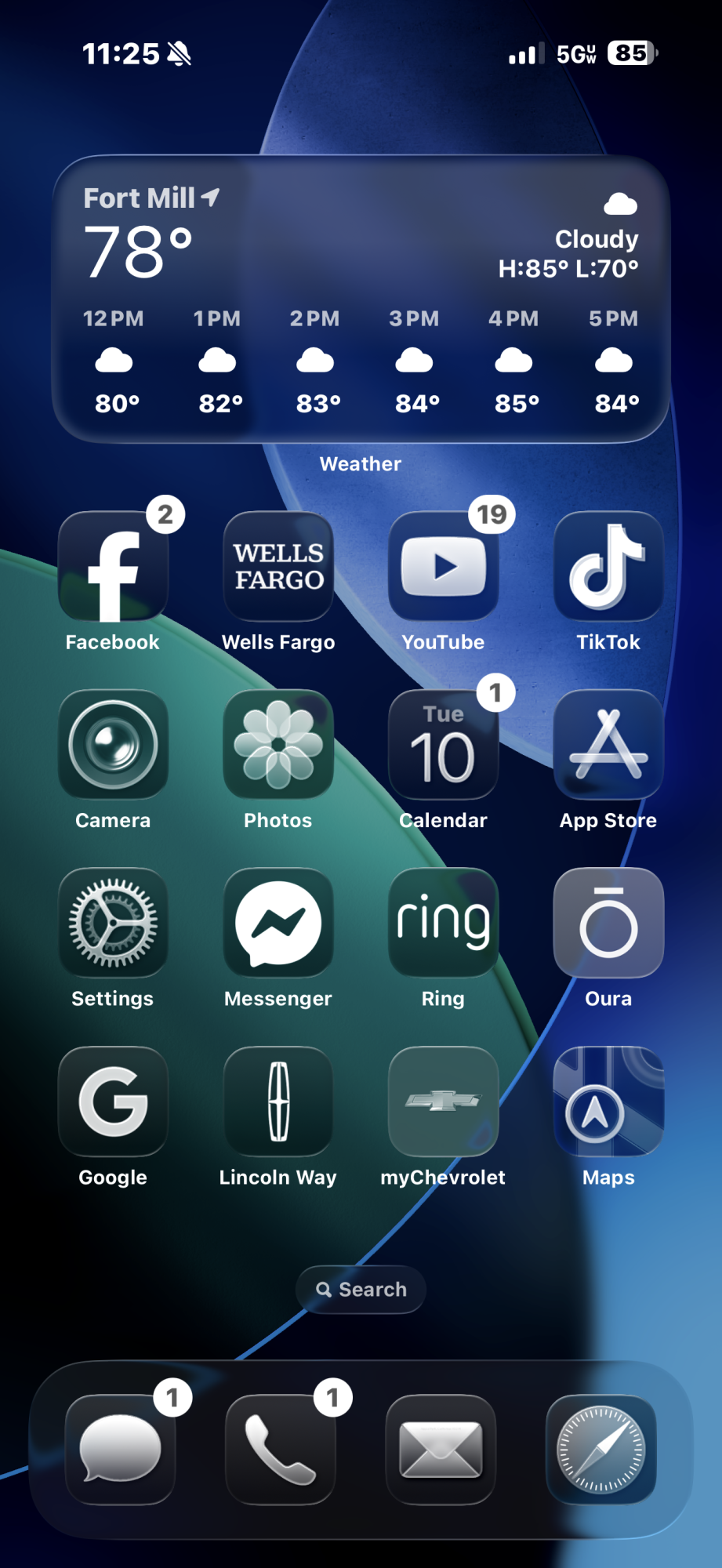The image size is (722, 1568).
Task: Launch TikTok
Action: click(608, 566)
